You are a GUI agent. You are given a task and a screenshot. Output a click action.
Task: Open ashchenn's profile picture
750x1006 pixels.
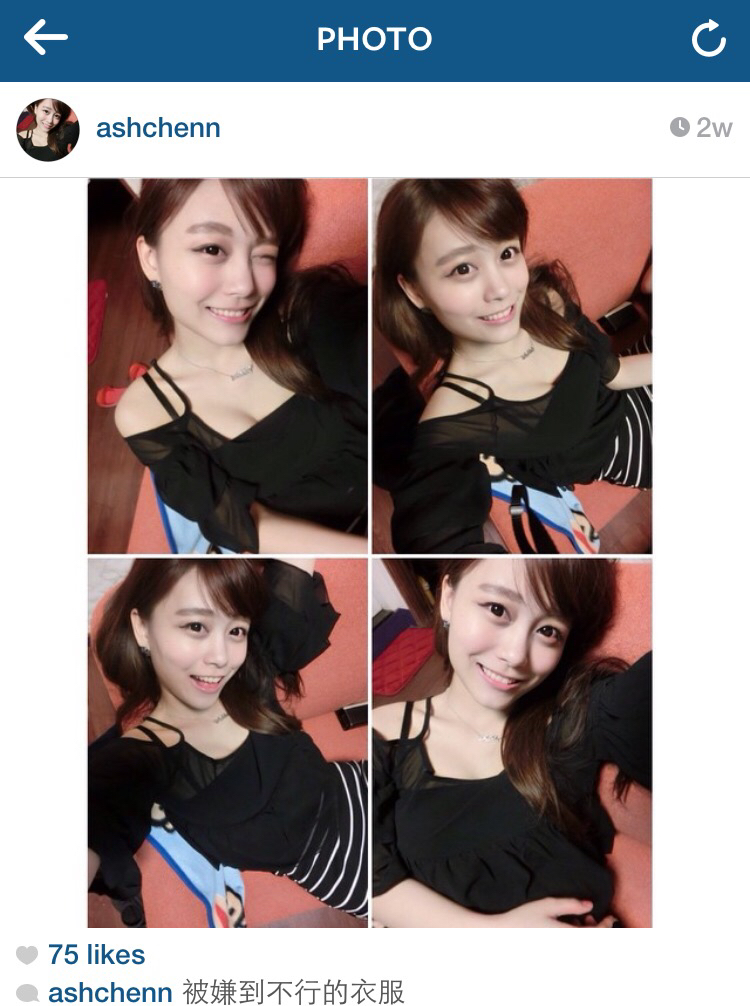click(x=48, y=129)
